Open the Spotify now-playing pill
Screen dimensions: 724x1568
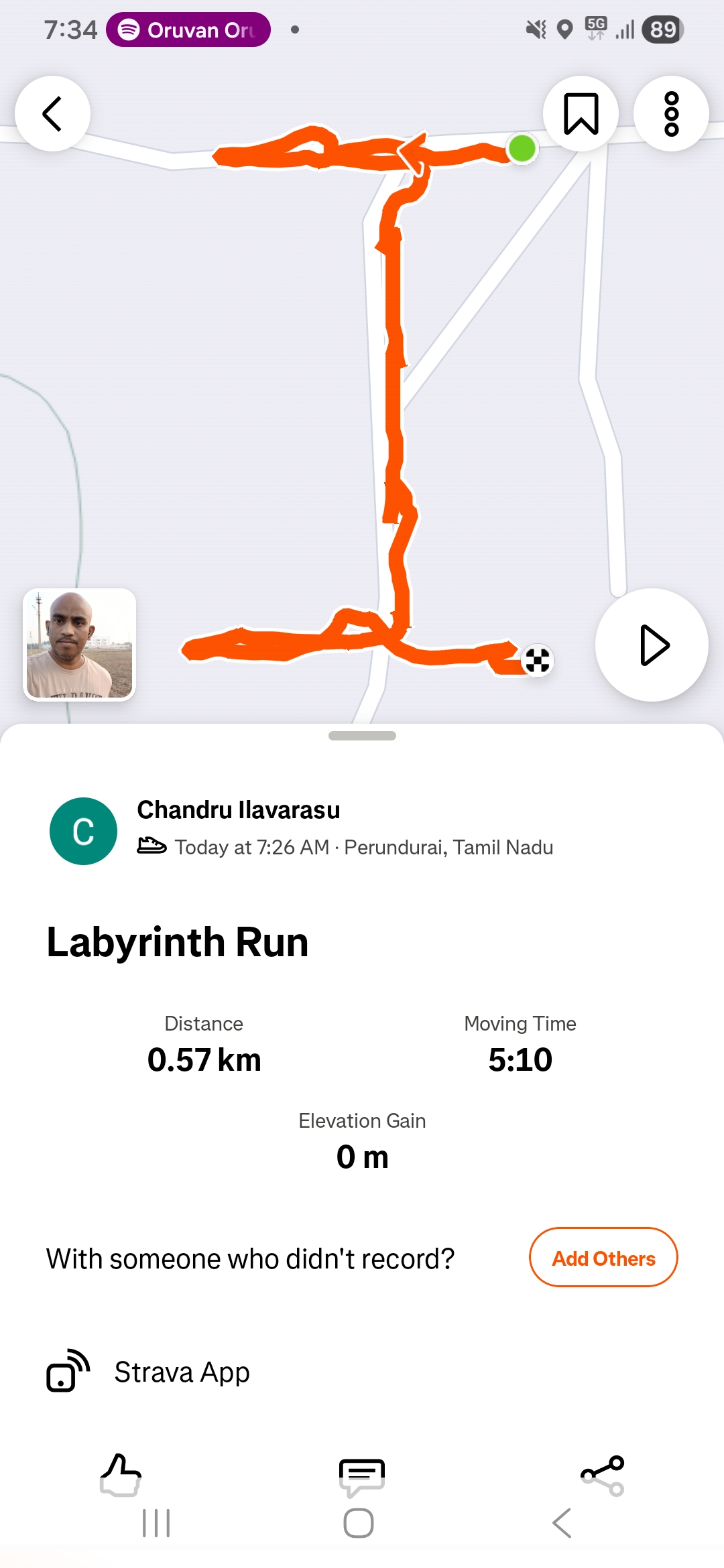click(188, 29)
